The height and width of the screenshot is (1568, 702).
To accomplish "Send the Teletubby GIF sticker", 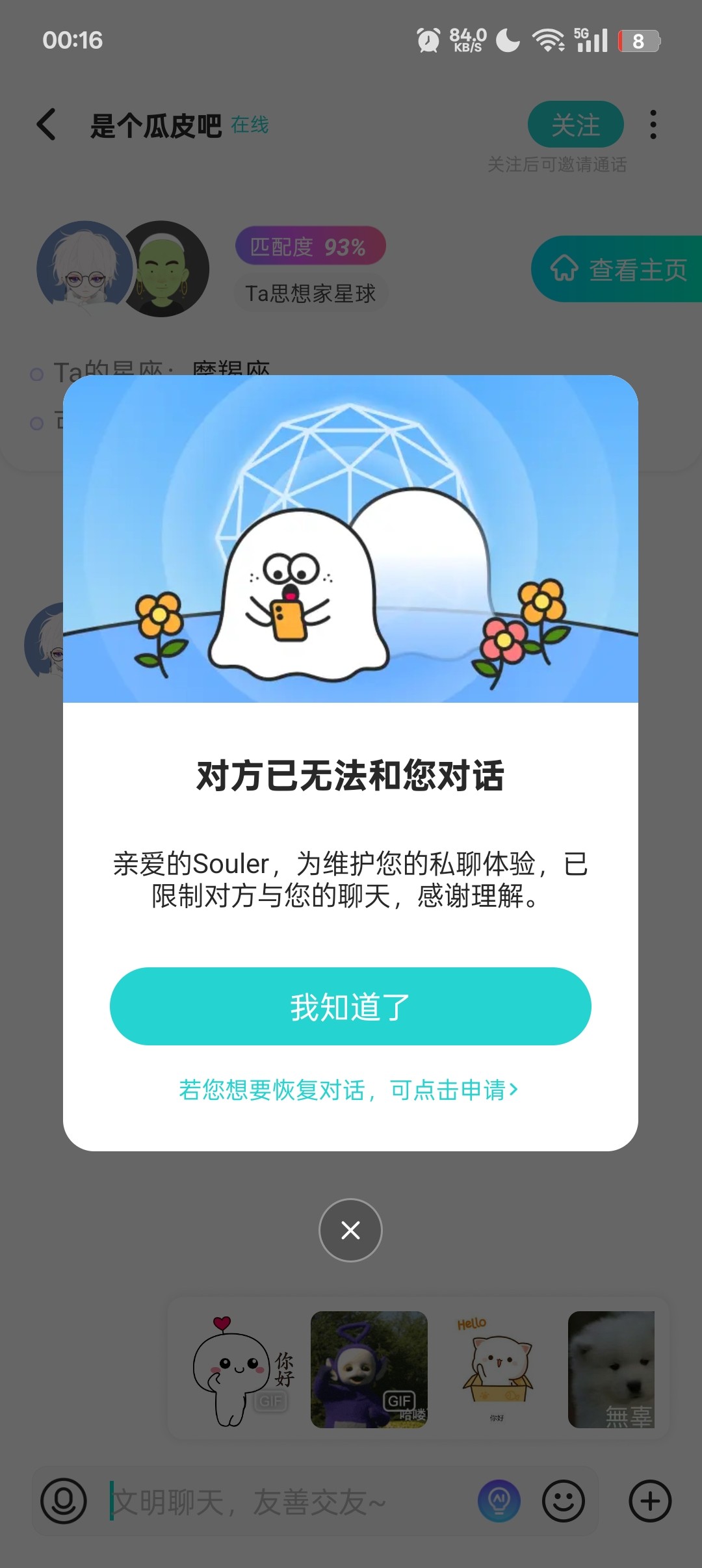I will coord(369,1369).
